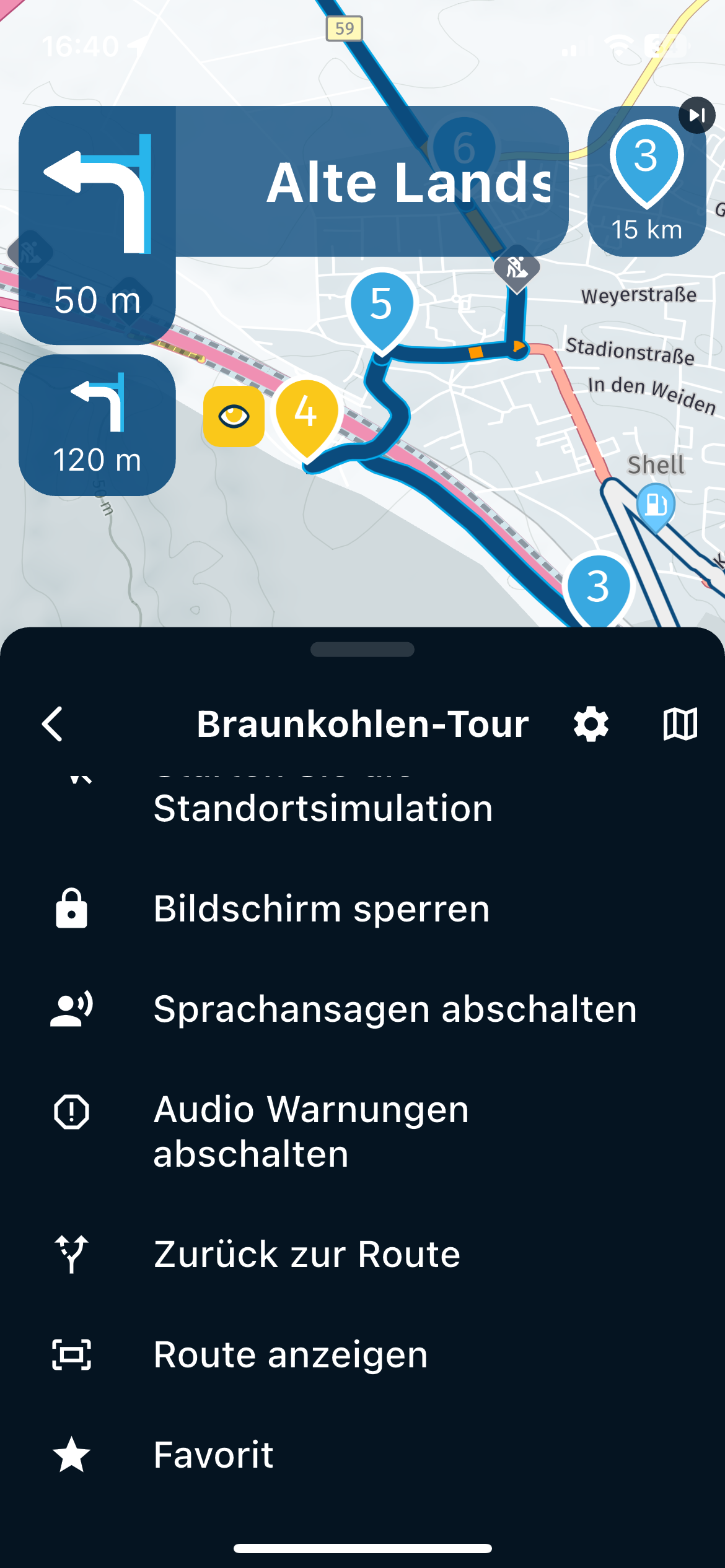Open the settings gear
725x1568 pixels.
[x=591, y=724]
